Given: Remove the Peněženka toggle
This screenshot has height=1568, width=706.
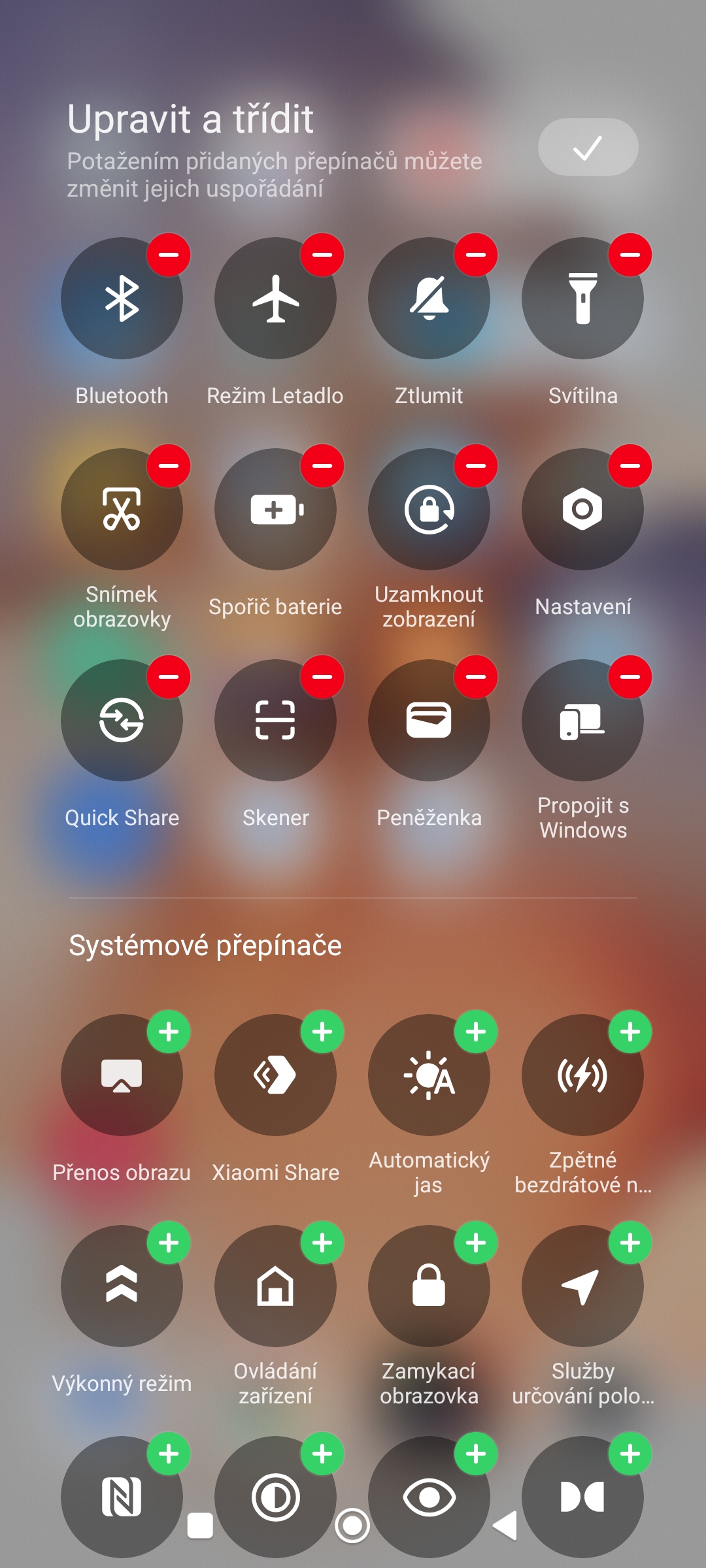Looking at the screenshot, I should coord(476,677).
